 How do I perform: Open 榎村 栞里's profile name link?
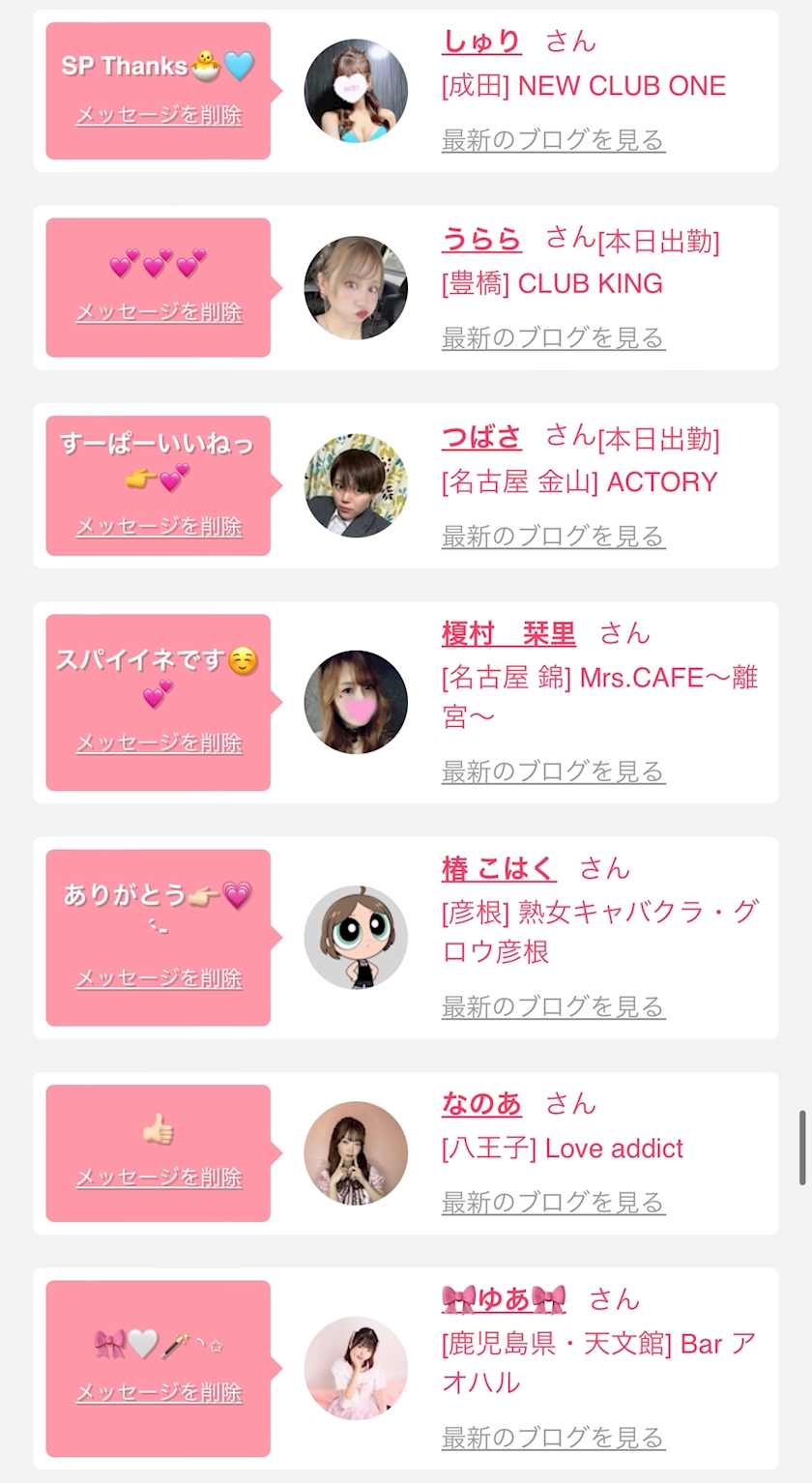click(x=508, y=634)
